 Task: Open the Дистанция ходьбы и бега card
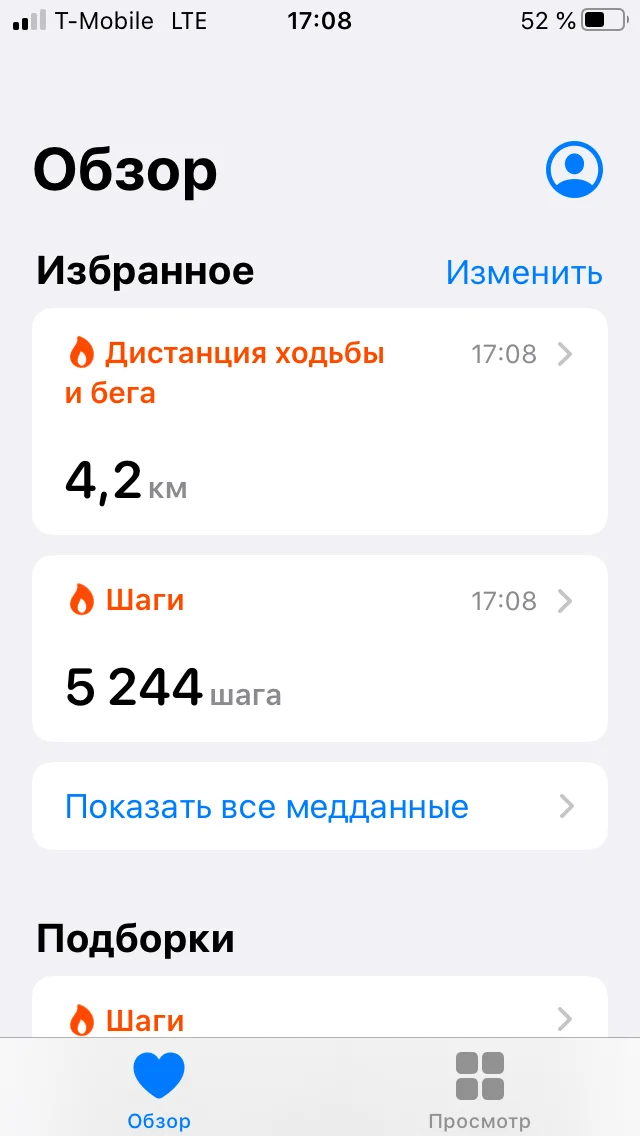tap(319, 421)
